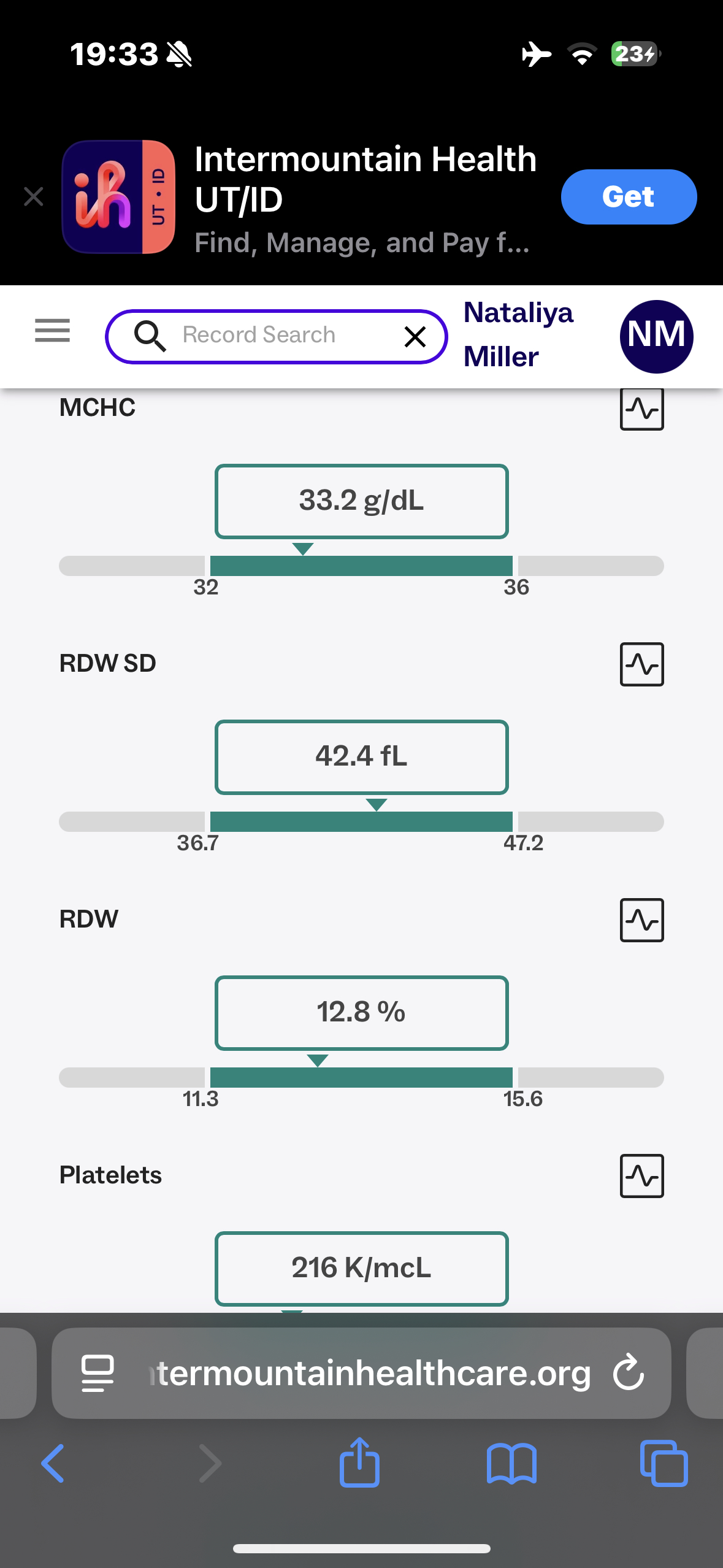
Task: Open page settings in the address bar
Action: coord(98,1373)
